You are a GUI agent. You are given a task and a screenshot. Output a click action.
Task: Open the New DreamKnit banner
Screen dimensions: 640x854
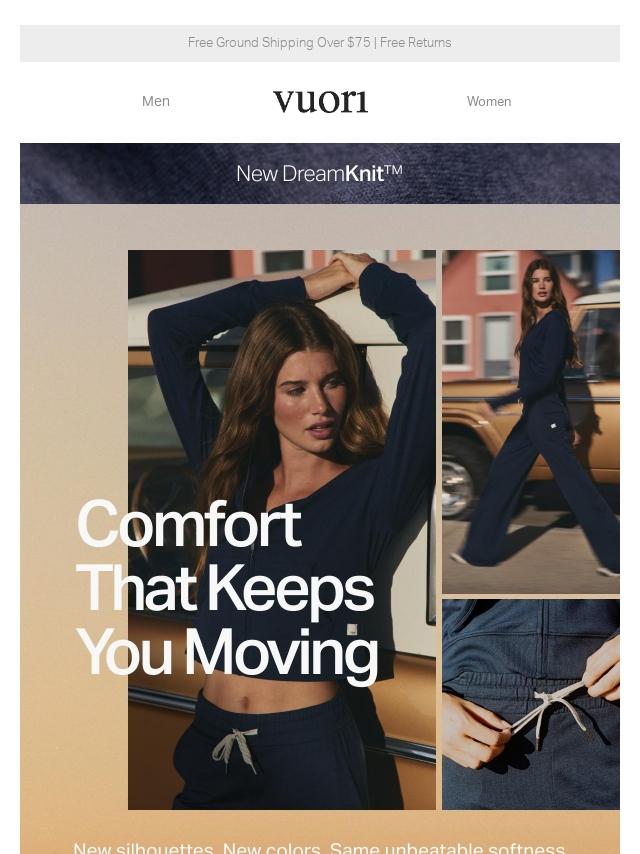point(320,173)
